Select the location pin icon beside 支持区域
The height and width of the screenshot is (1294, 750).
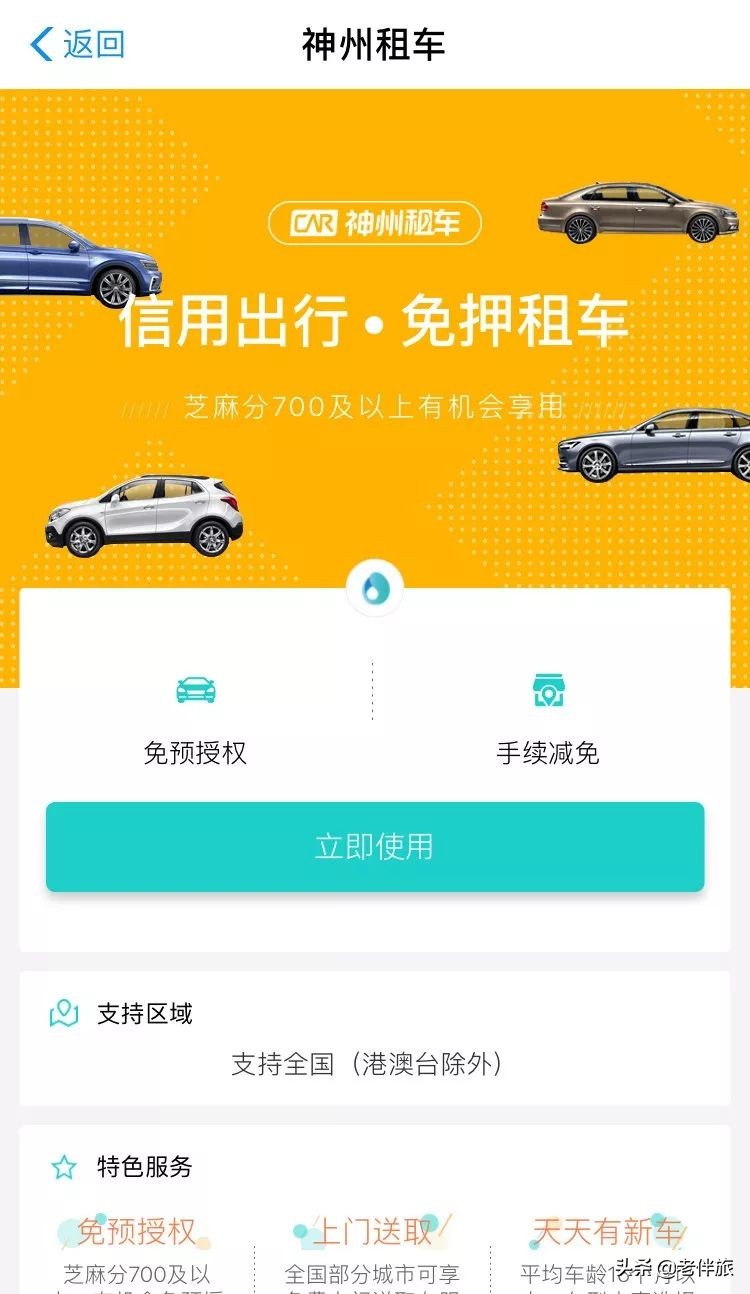coord(62,1014)
